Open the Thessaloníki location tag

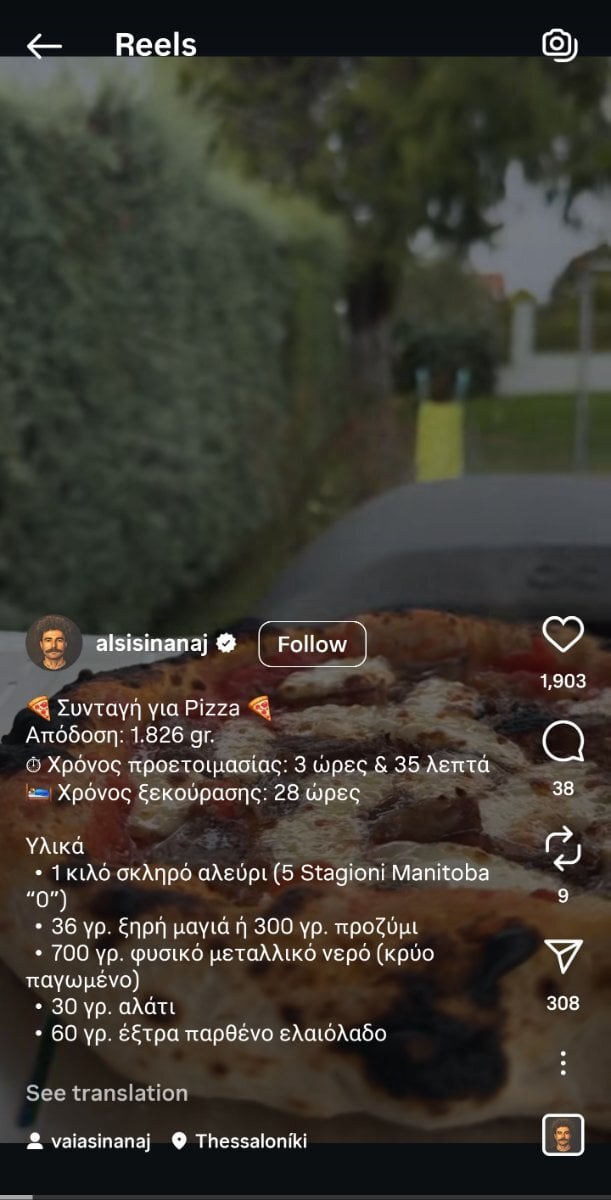coord(240,1141)
